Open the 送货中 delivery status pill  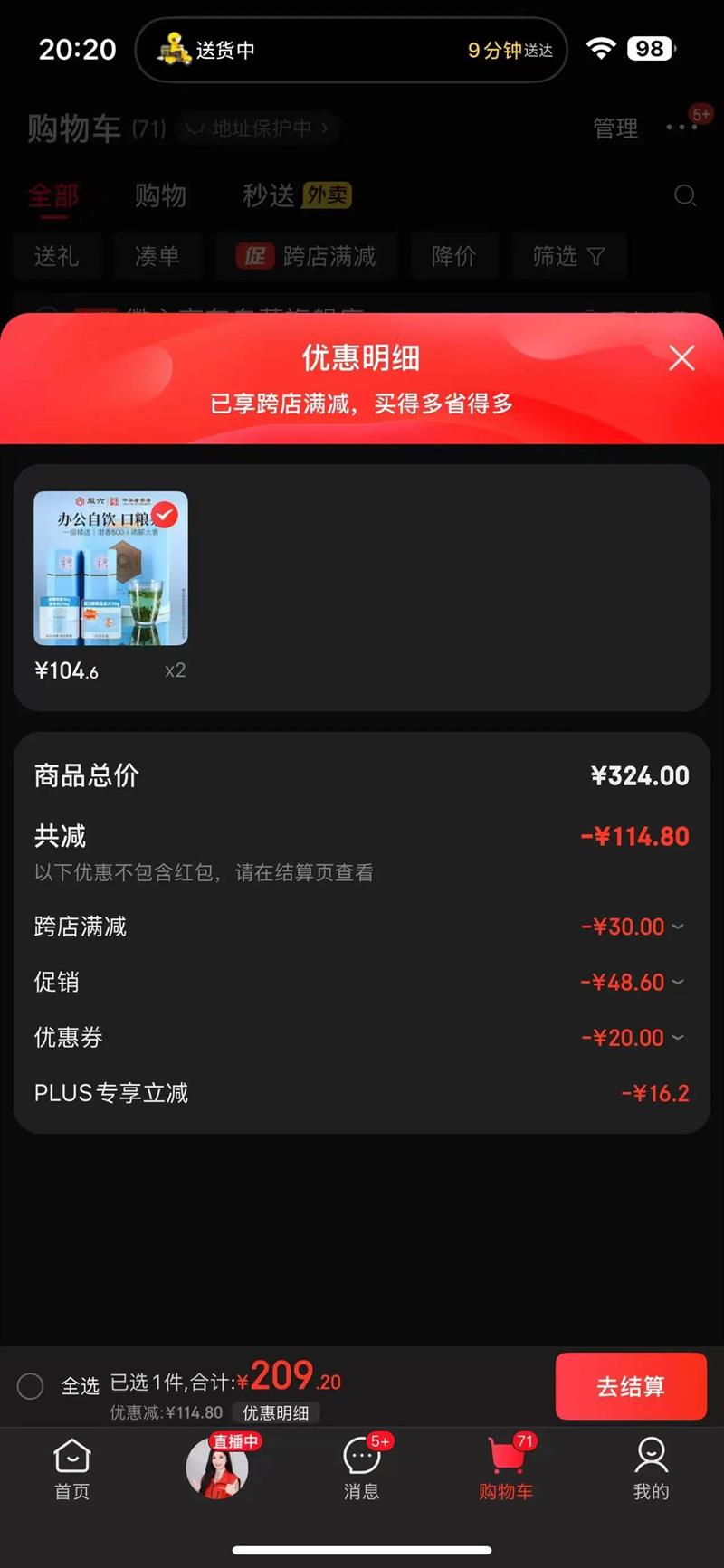click(x=351, y=50)
